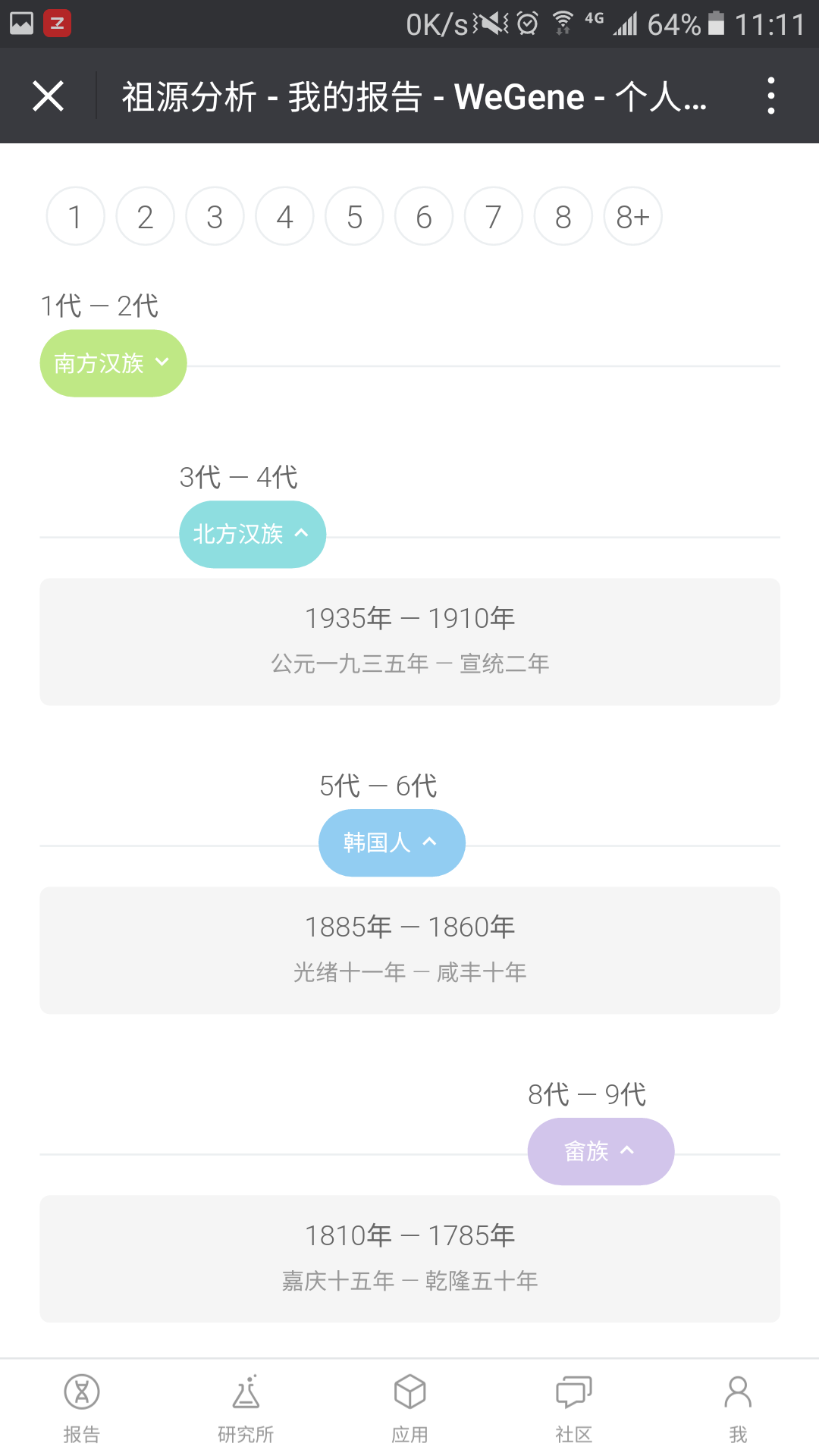
Task: Switch to the 我 profile tab
Action: click(738, 1408)
